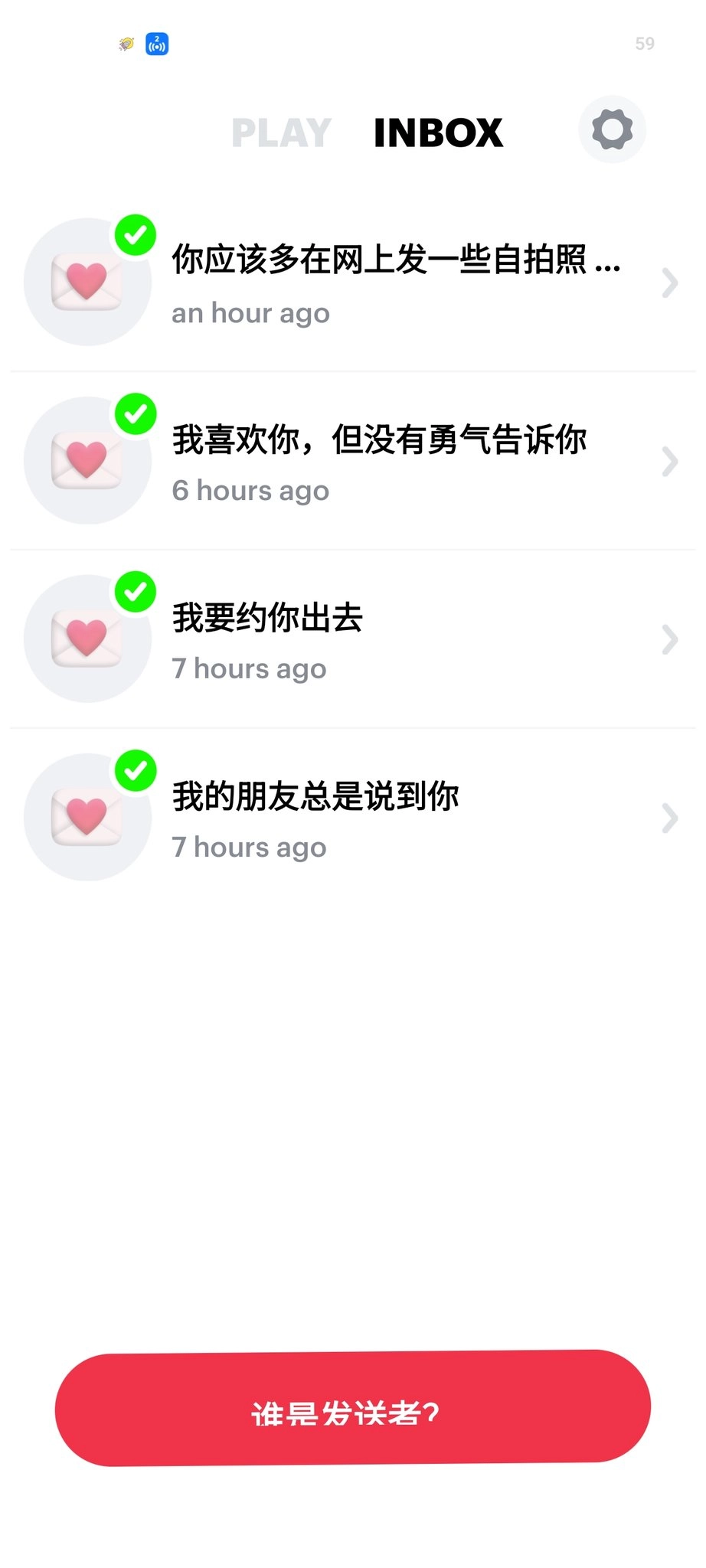Select the INBOX tab
706x1568 pixels.
(x=438, y=133)
